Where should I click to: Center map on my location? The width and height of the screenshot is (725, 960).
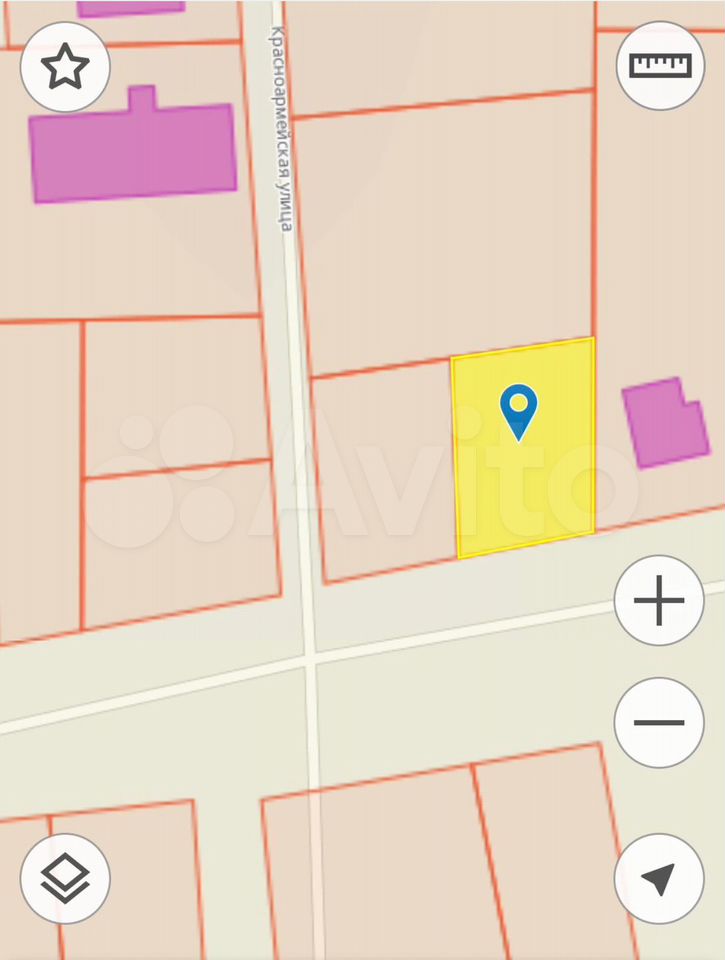click(658, 878)
